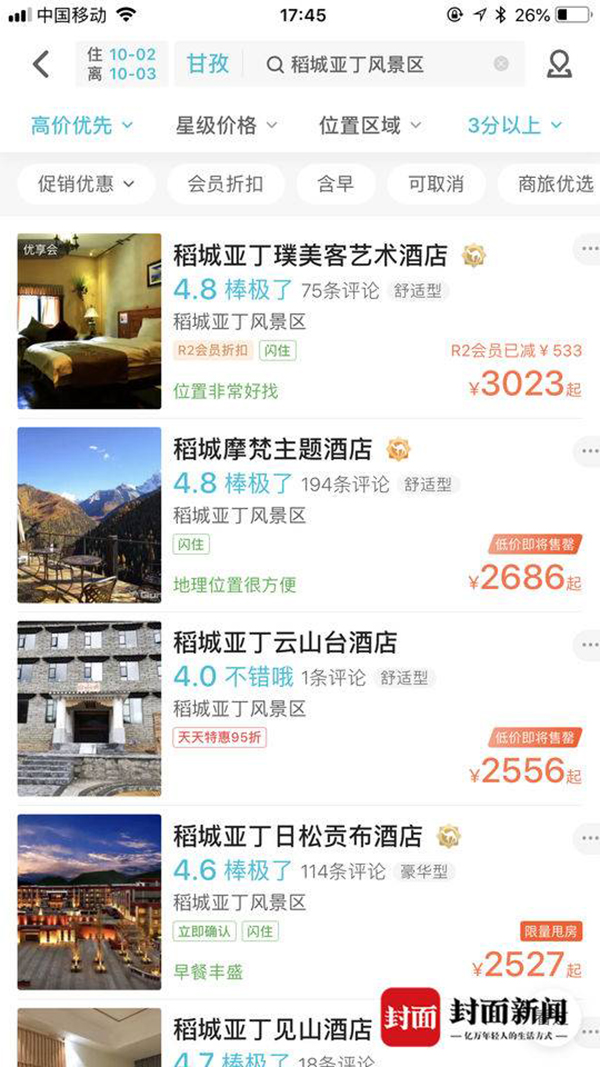Select the 商旅优选 filter chip
This screenshot has height=1067, width=600.
tap(554, 184)
